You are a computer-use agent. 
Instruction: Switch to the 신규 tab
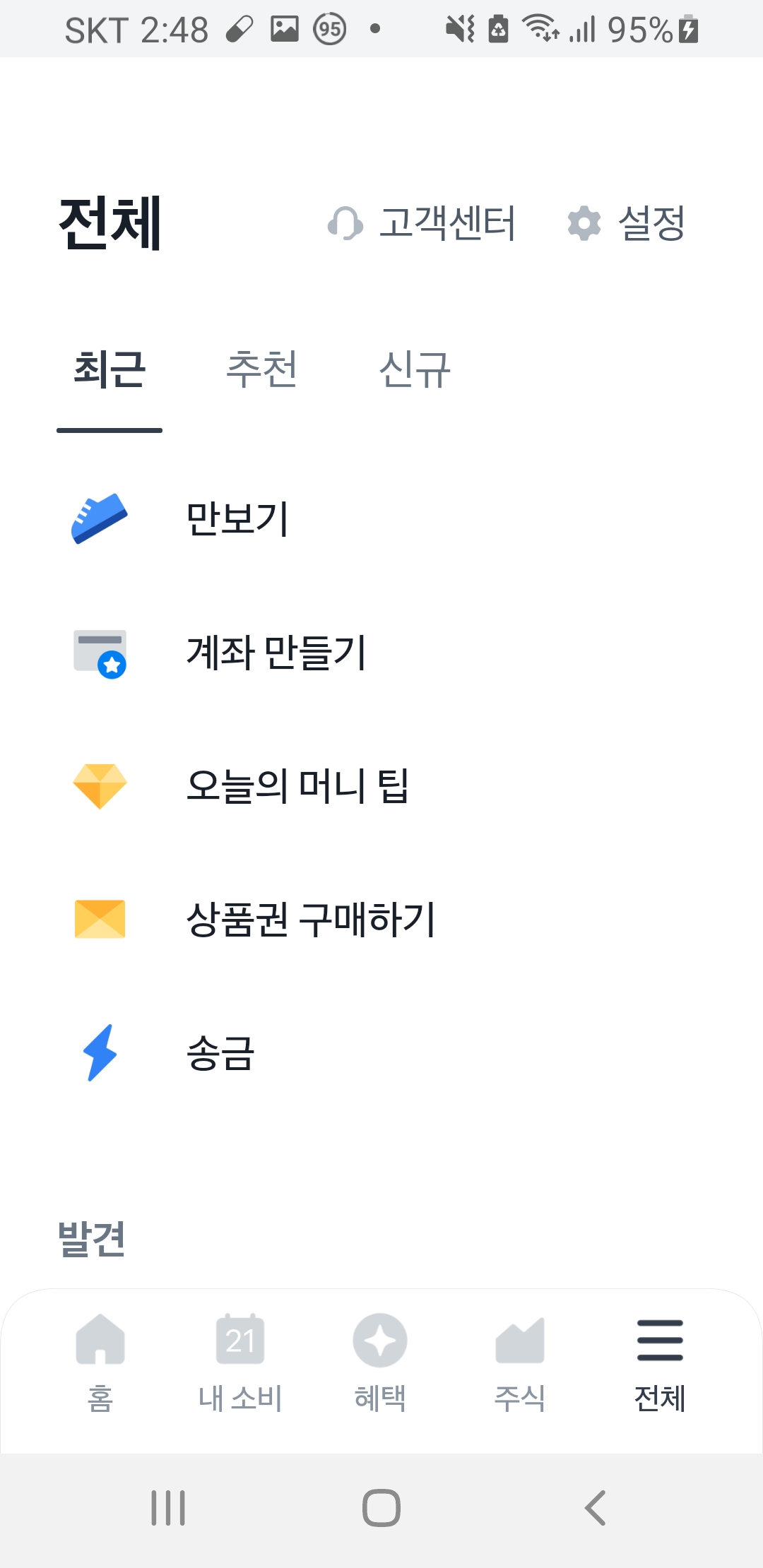[415, 370]
